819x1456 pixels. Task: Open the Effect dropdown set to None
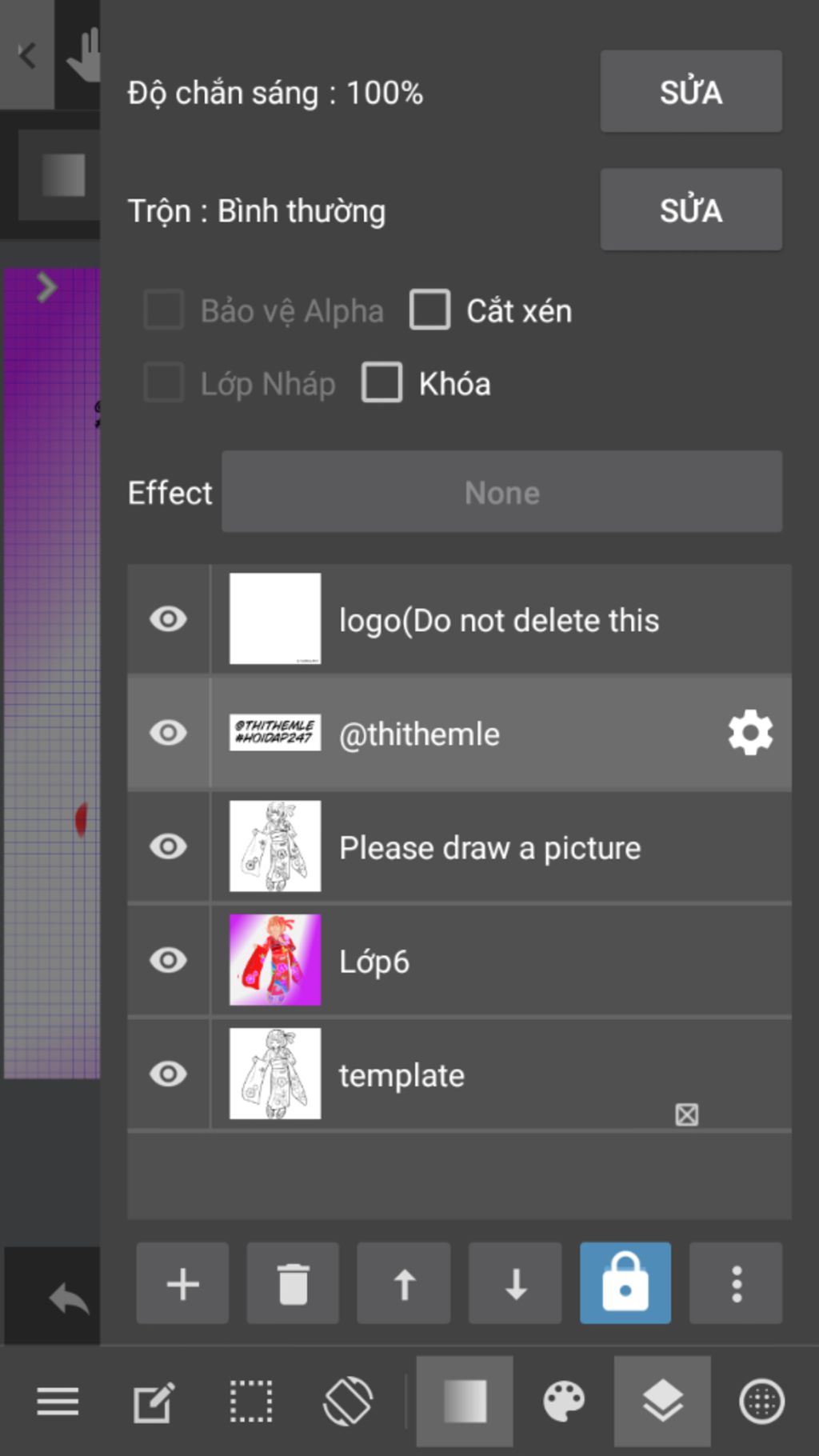pyautogui.click(x=501, y=492)
